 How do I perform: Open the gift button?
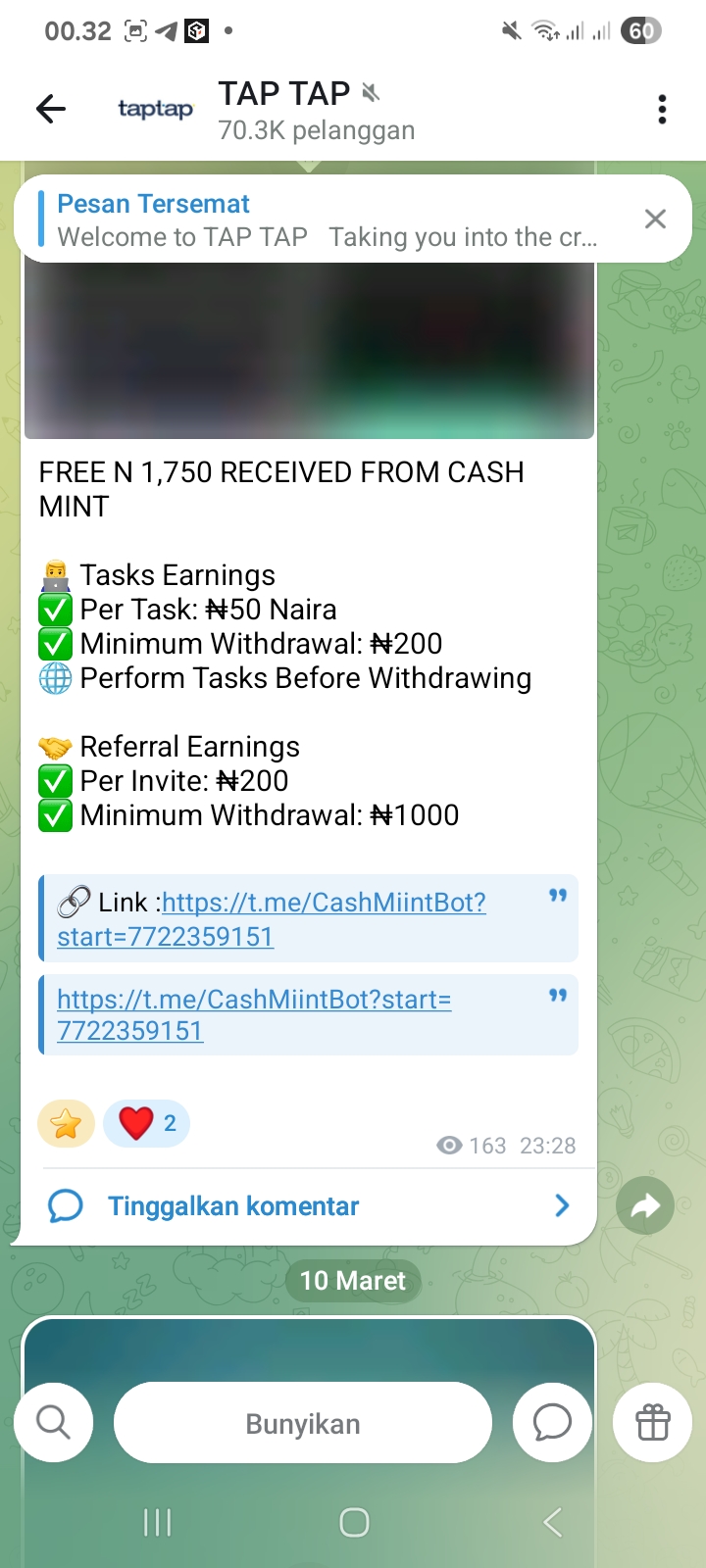tap(652, 1422)
